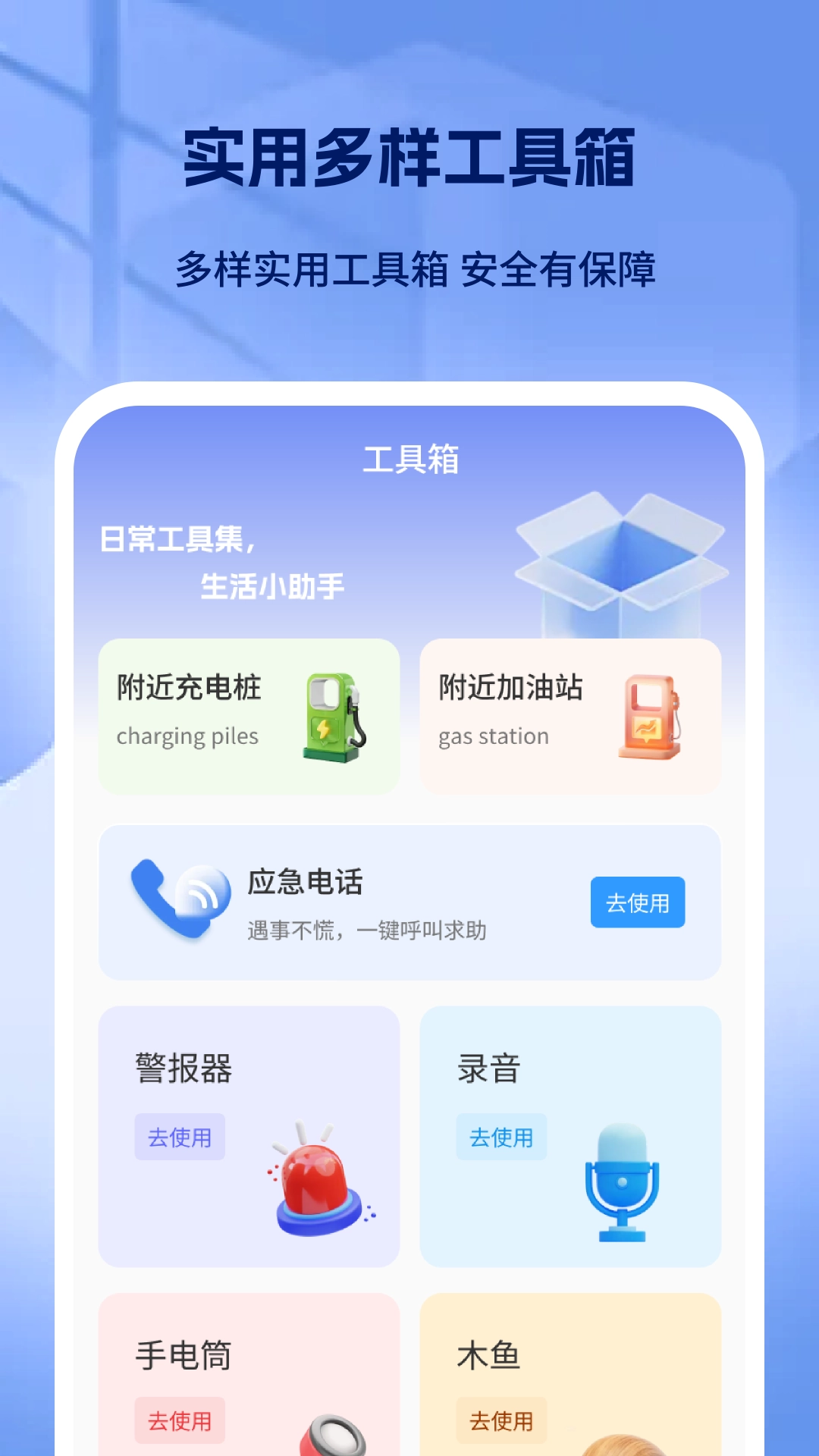Tap 去使用 under 警报器 alarm
This screenshot has width=819, height=1456.
coord(180,1137)
